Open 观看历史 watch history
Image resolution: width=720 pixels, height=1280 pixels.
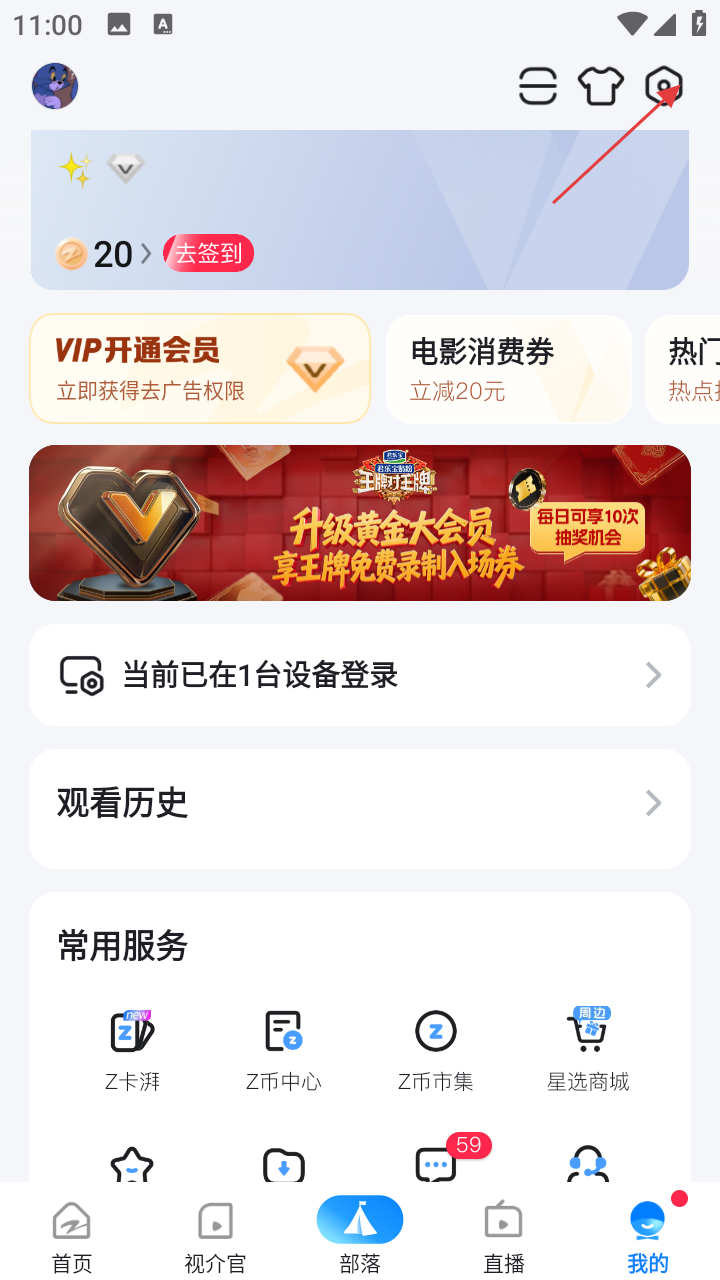pos(360,803)
